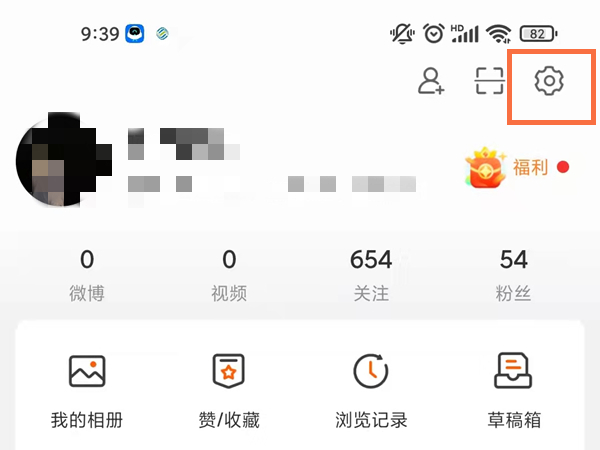The width and height of the screenshot is (600, 450).
Task: Open settings via the gear icon
Action: pos(549,81)
